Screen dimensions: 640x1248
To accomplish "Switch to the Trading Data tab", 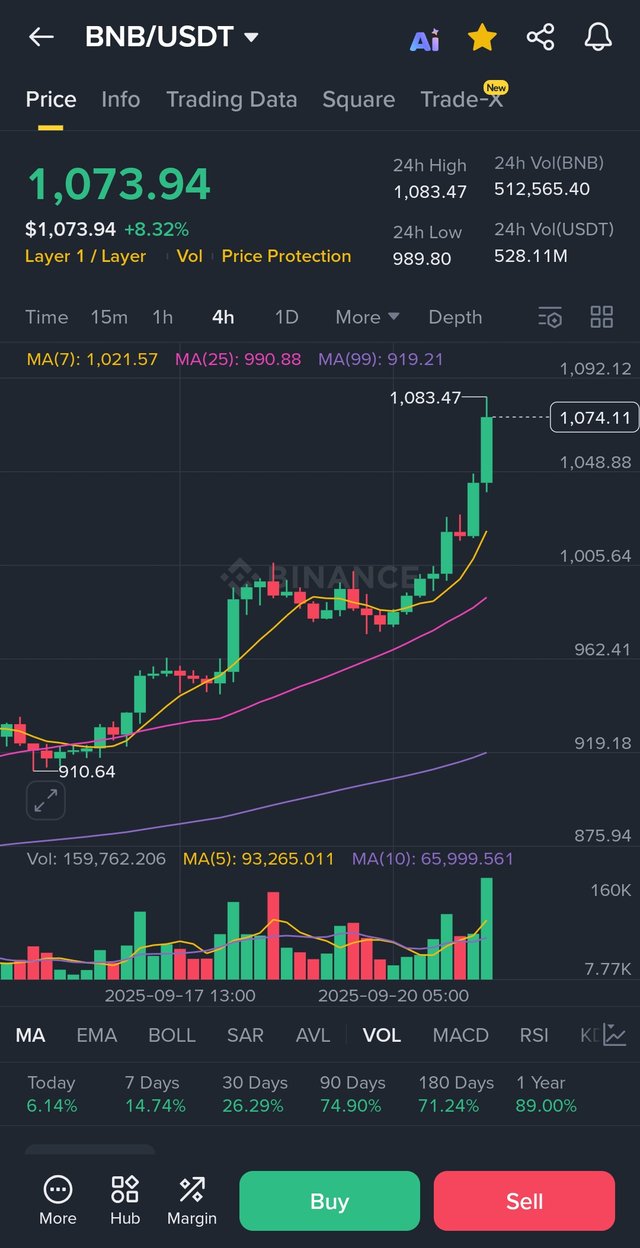I will [231, 99].
